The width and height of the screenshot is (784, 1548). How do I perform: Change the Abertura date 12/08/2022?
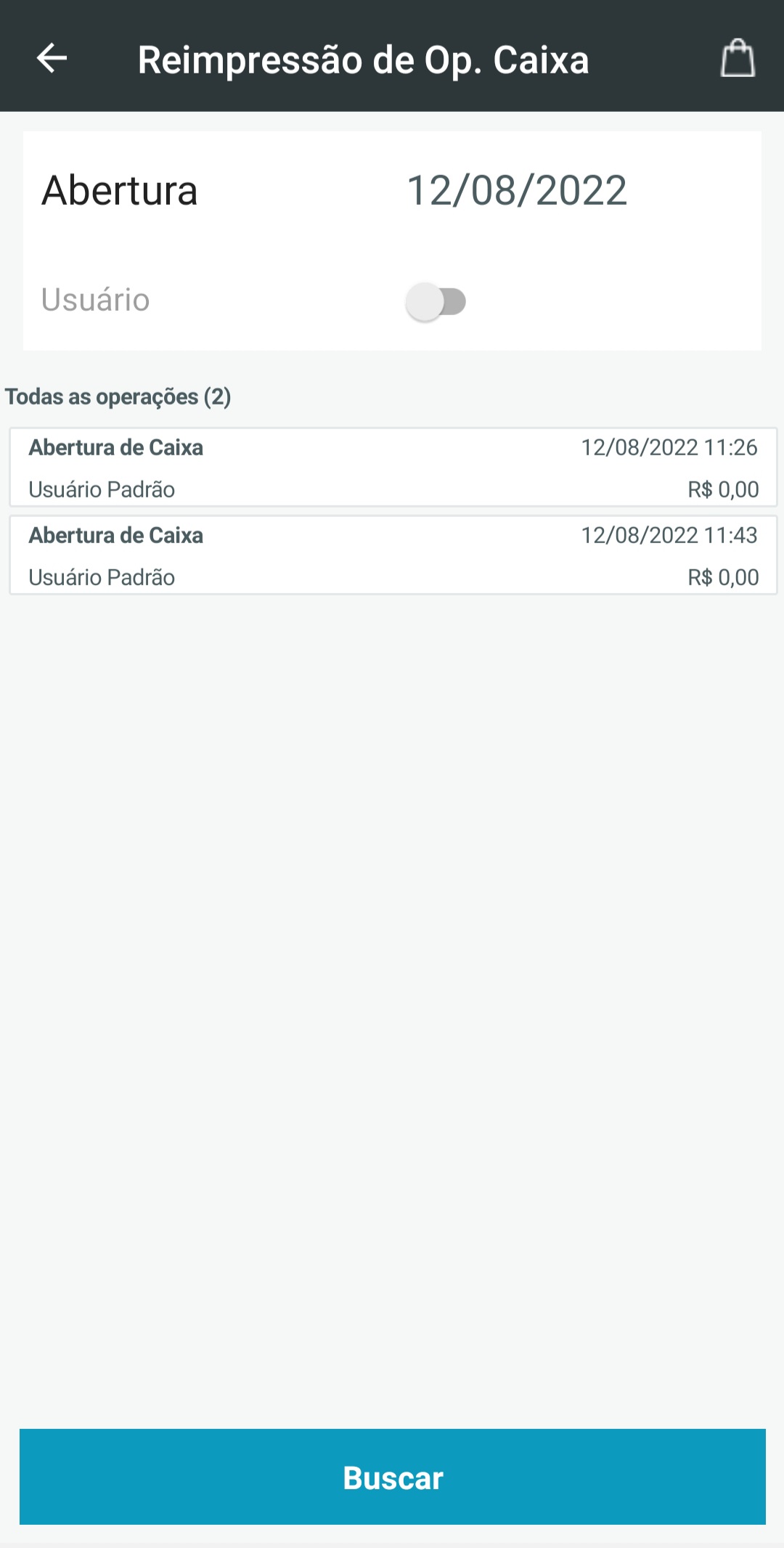pos(516,190)
